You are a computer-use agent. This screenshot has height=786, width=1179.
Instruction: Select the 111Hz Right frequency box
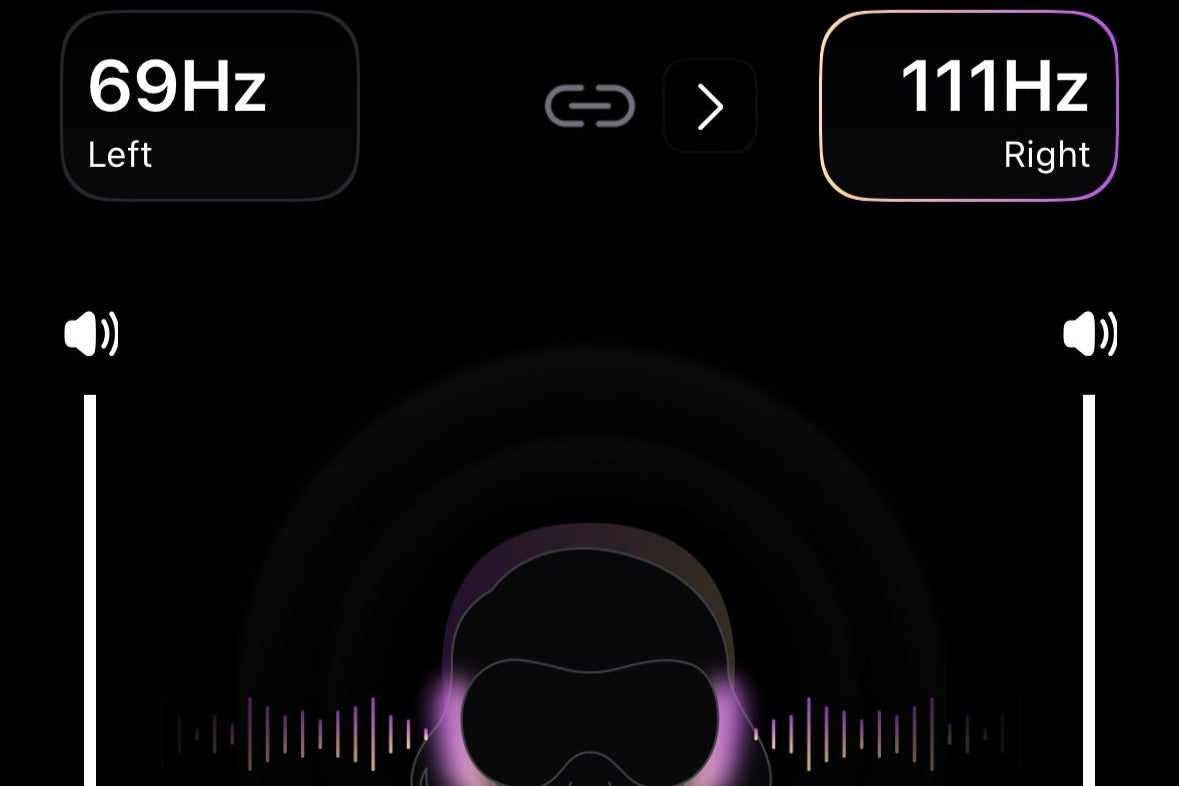coord(968,106)
